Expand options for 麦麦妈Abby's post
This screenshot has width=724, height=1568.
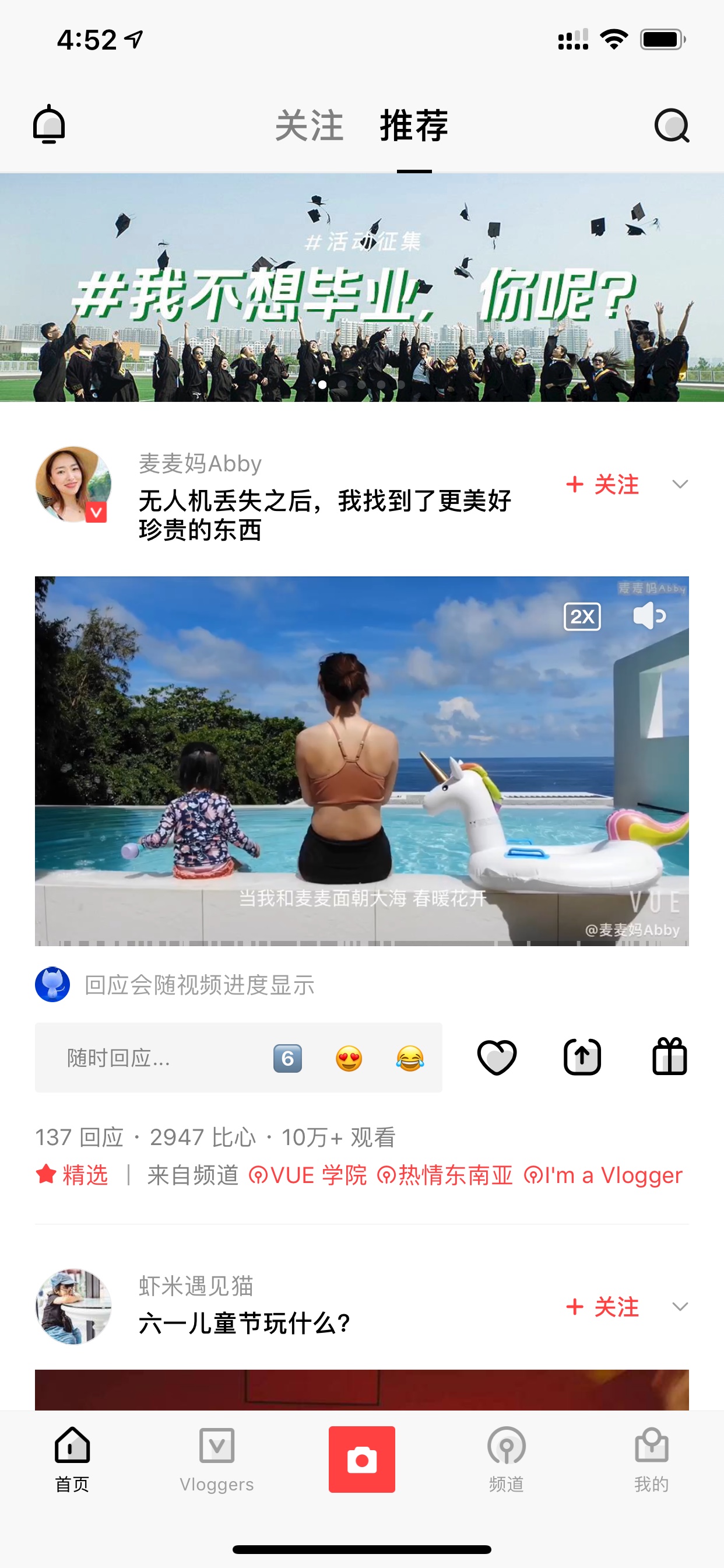tap(680, 484)
